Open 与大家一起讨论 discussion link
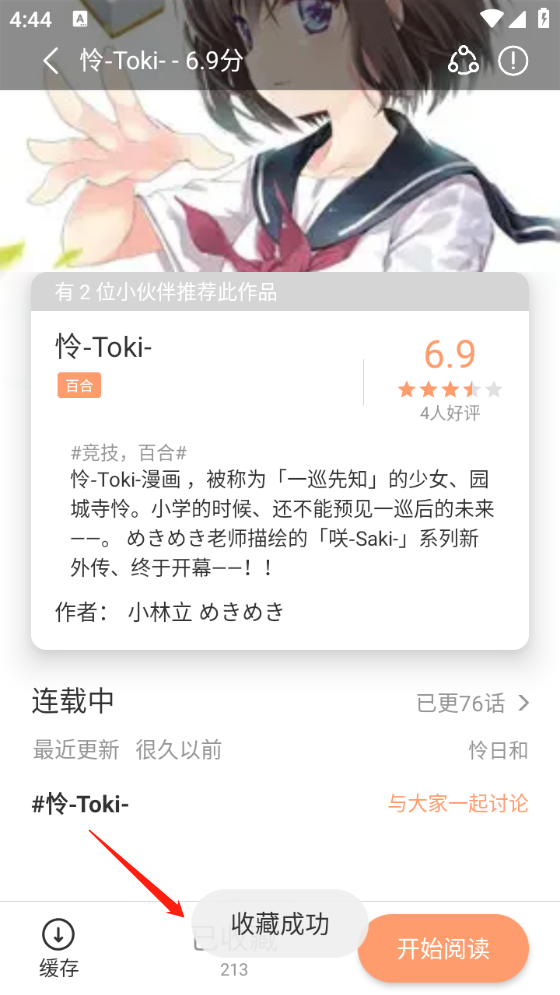 [x=458, y=803]
